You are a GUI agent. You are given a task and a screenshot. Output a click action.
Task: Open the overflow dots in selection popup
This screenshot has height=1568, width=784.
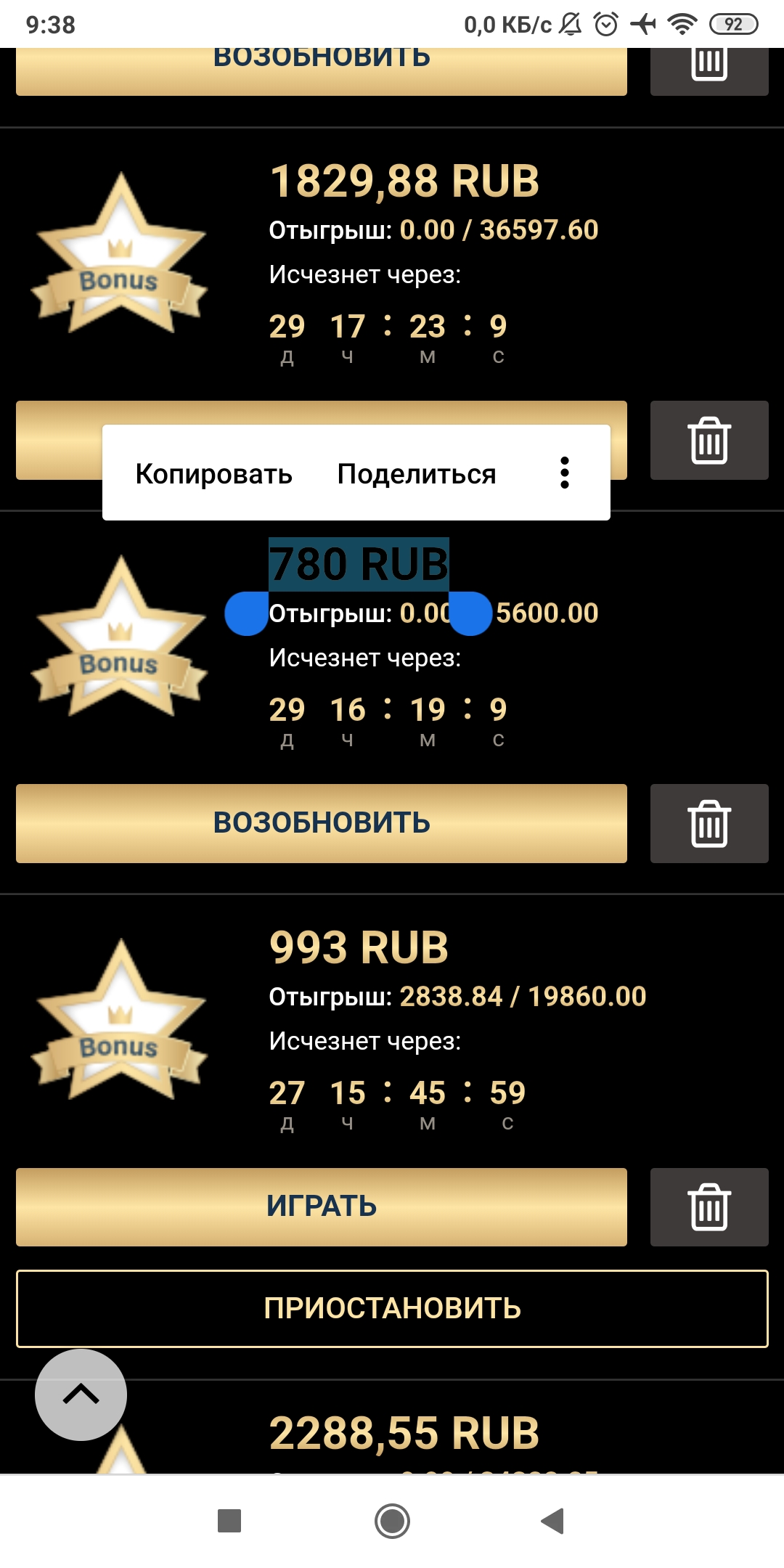tap(564, 473)
